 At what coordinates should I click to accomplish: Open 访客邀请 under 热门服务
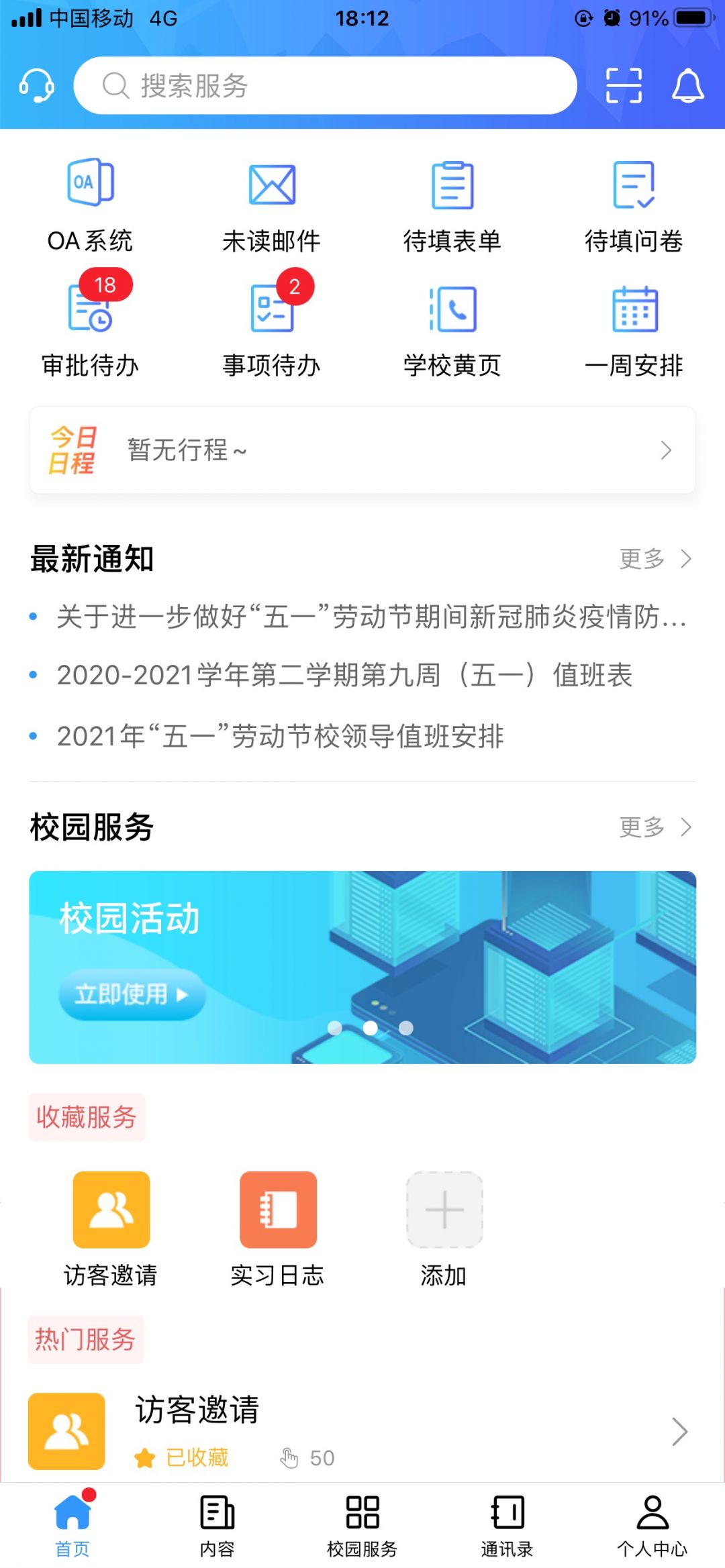[x=362, y=1430]
